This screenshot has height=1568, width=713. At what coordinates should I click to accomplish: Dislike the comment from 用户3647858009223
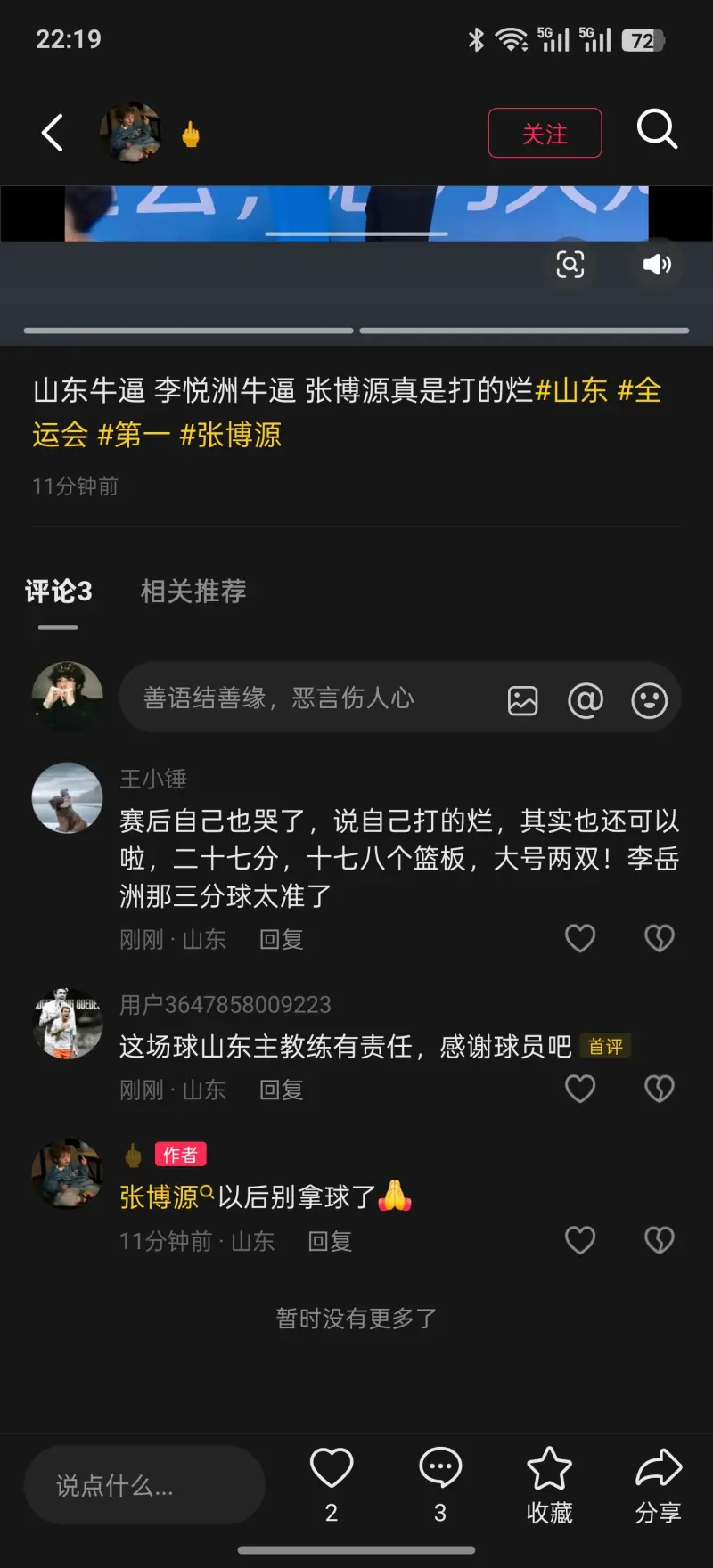point(659,1089)
